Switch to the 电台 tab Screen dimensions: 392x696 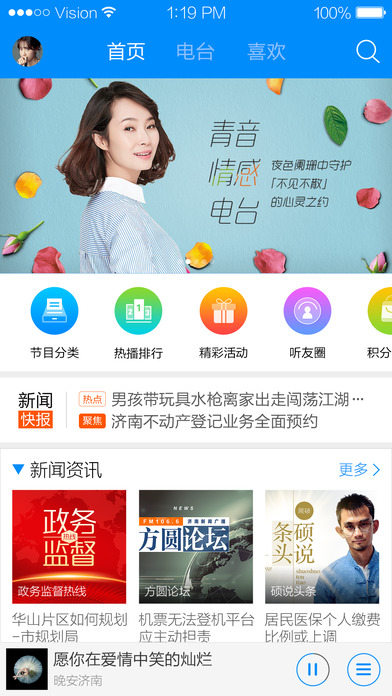(x=195, y=51)
